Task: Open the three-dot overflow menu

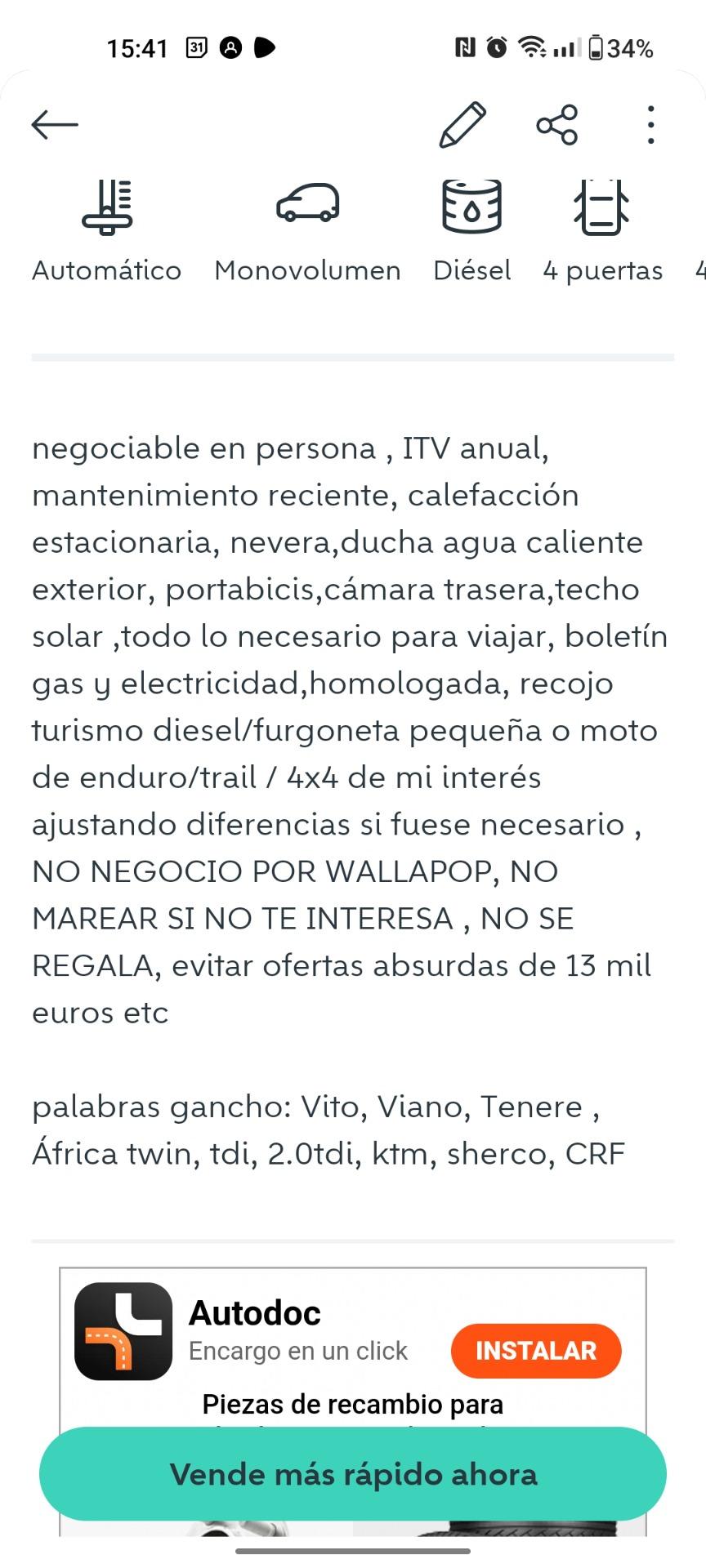Action: tap(650, 125)
